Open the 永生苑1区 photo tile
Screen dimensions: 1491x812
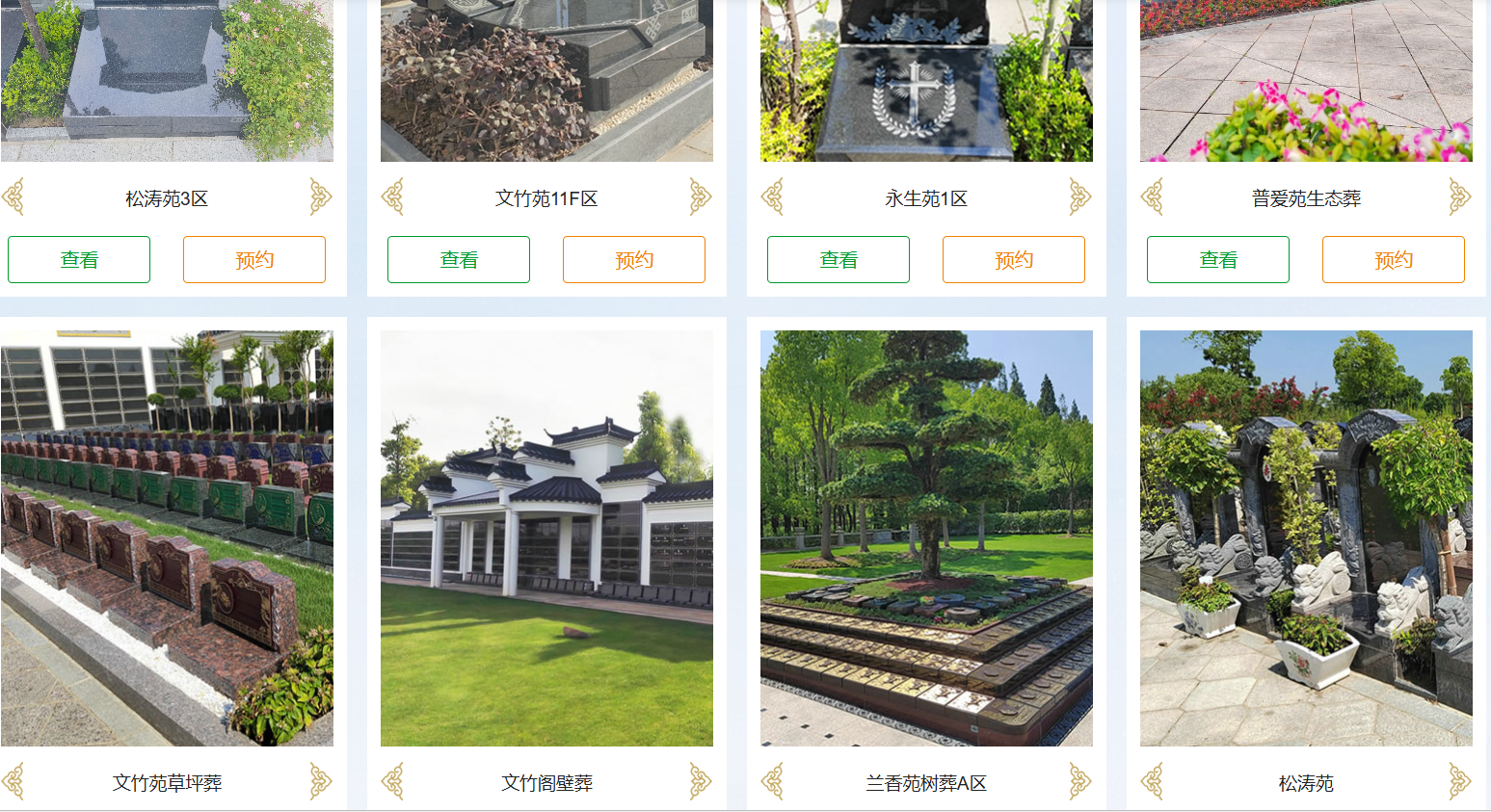926,81
